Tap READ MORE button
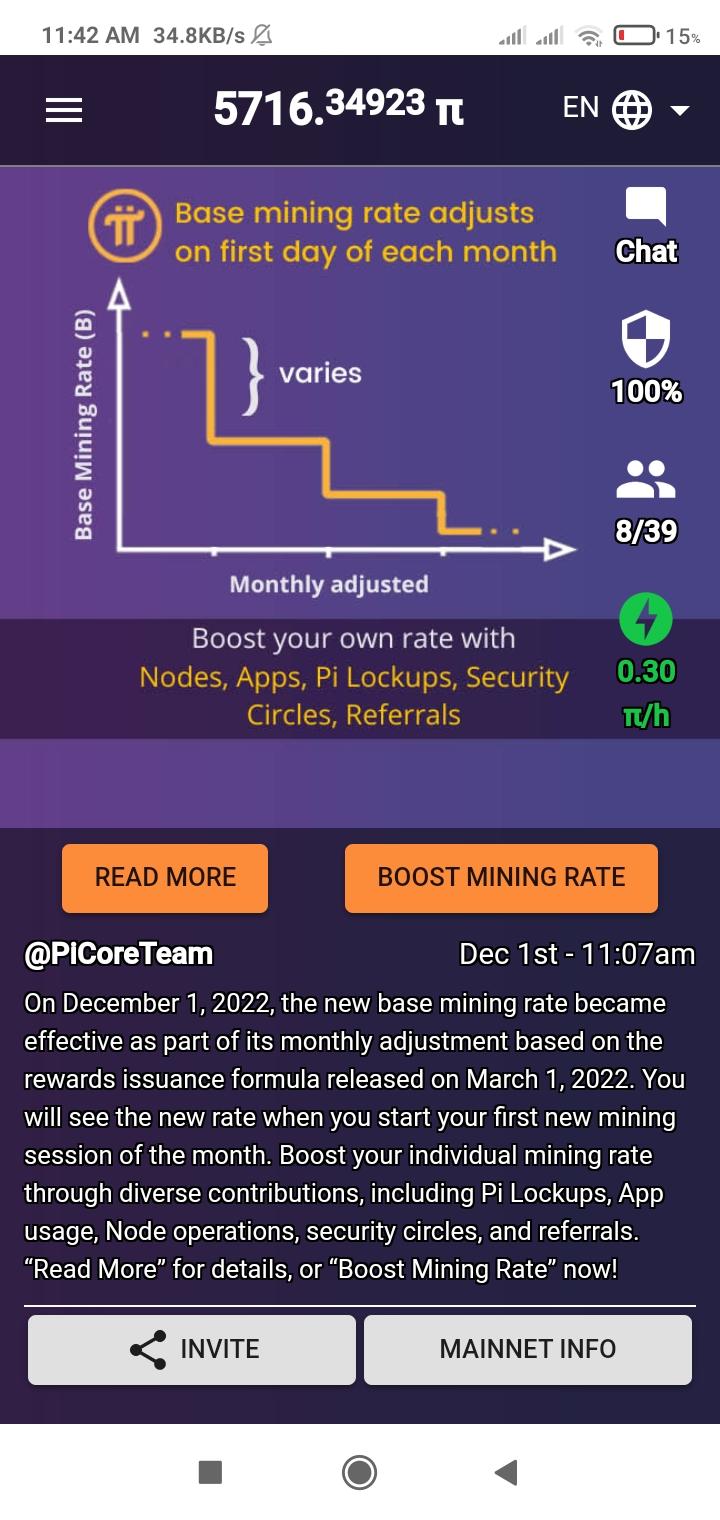 [x=165, y=878]
